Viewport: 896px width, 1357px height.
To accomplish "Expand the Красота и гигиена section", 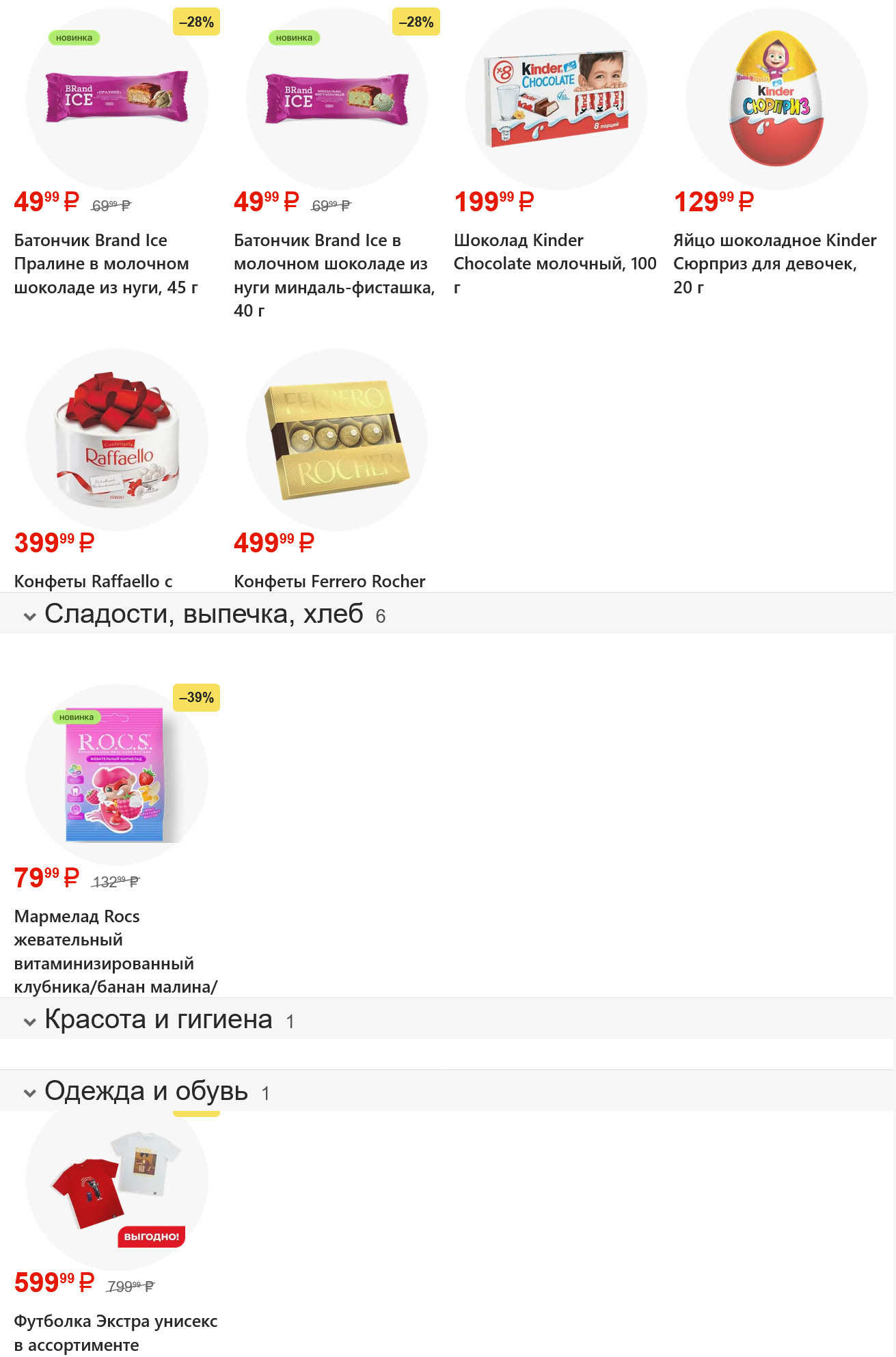I will click(x=447, y=1019).
